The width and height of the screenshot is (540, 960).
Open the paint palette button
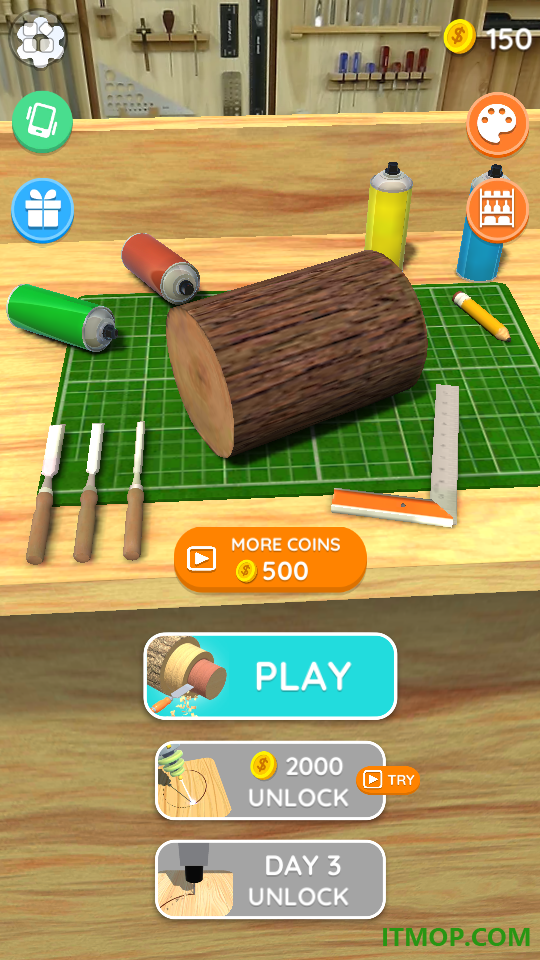497,124
